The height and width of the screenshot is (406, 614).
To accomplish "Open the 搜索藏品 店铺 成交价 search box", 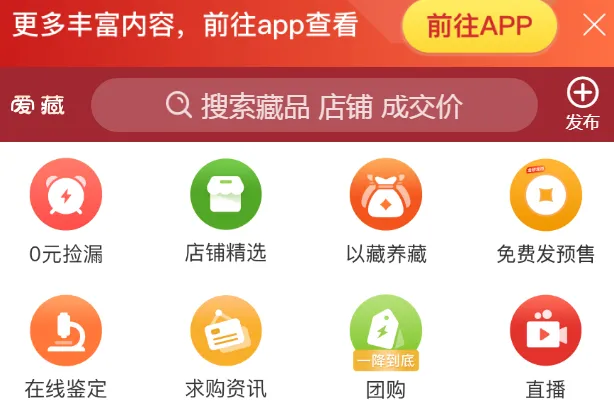I will tap(314, 105).
